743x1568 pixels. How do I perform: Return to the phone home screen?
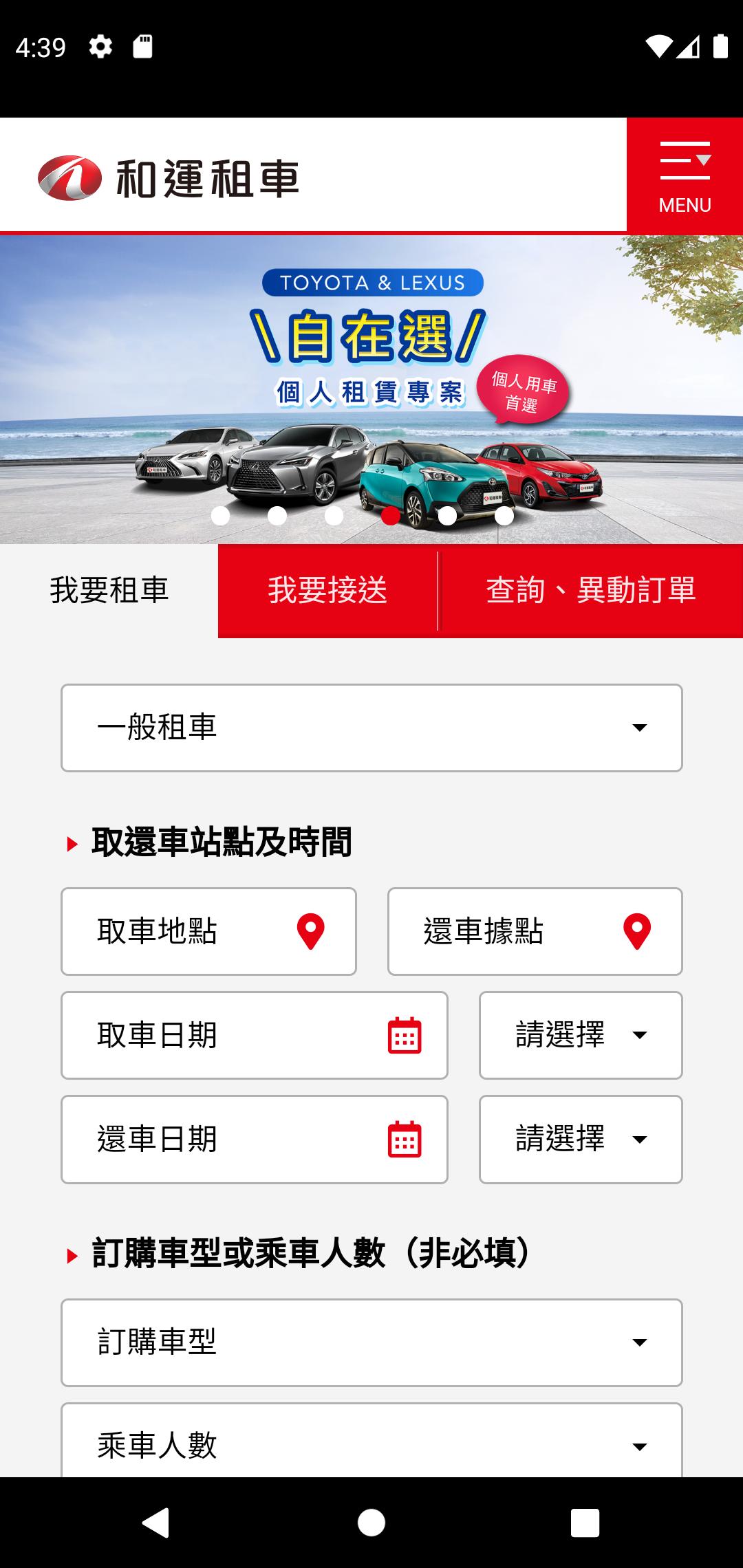[x=371, y=1523]
